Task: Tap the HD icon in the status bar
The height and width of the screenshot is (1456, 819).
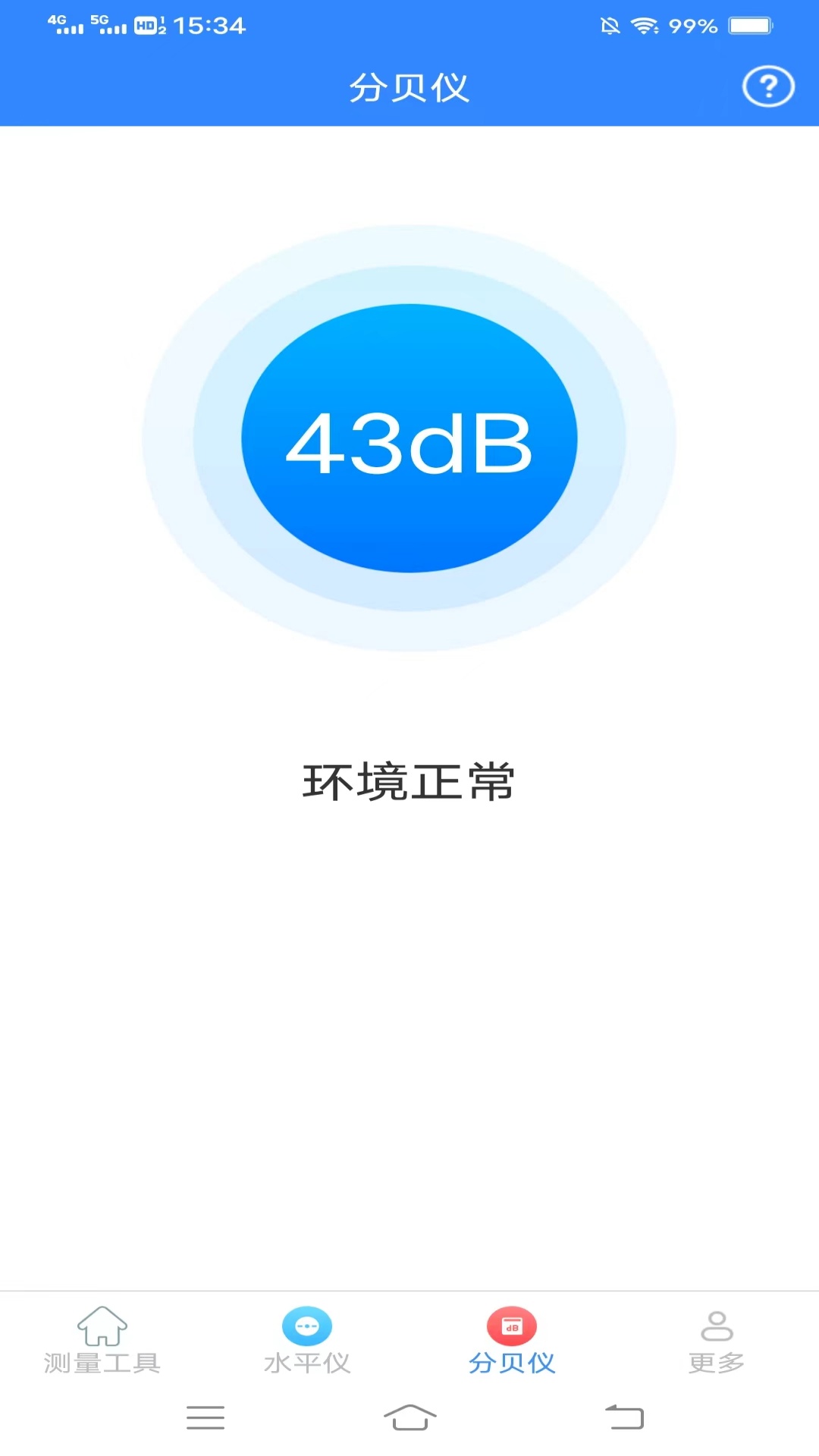Action: click(x=146, y=27)
